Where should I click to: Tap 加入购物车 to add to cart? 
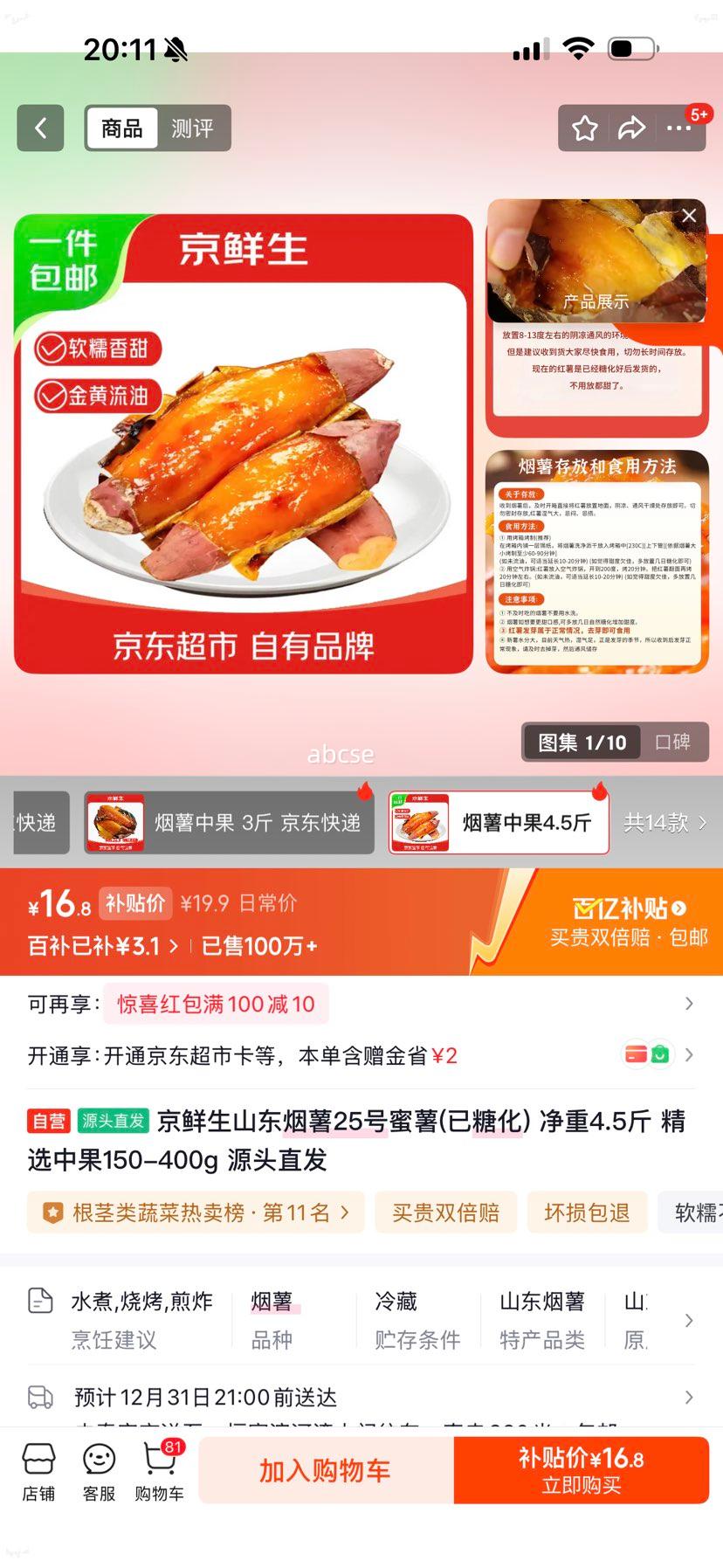pyautogui.click(x=324, y=1470)
